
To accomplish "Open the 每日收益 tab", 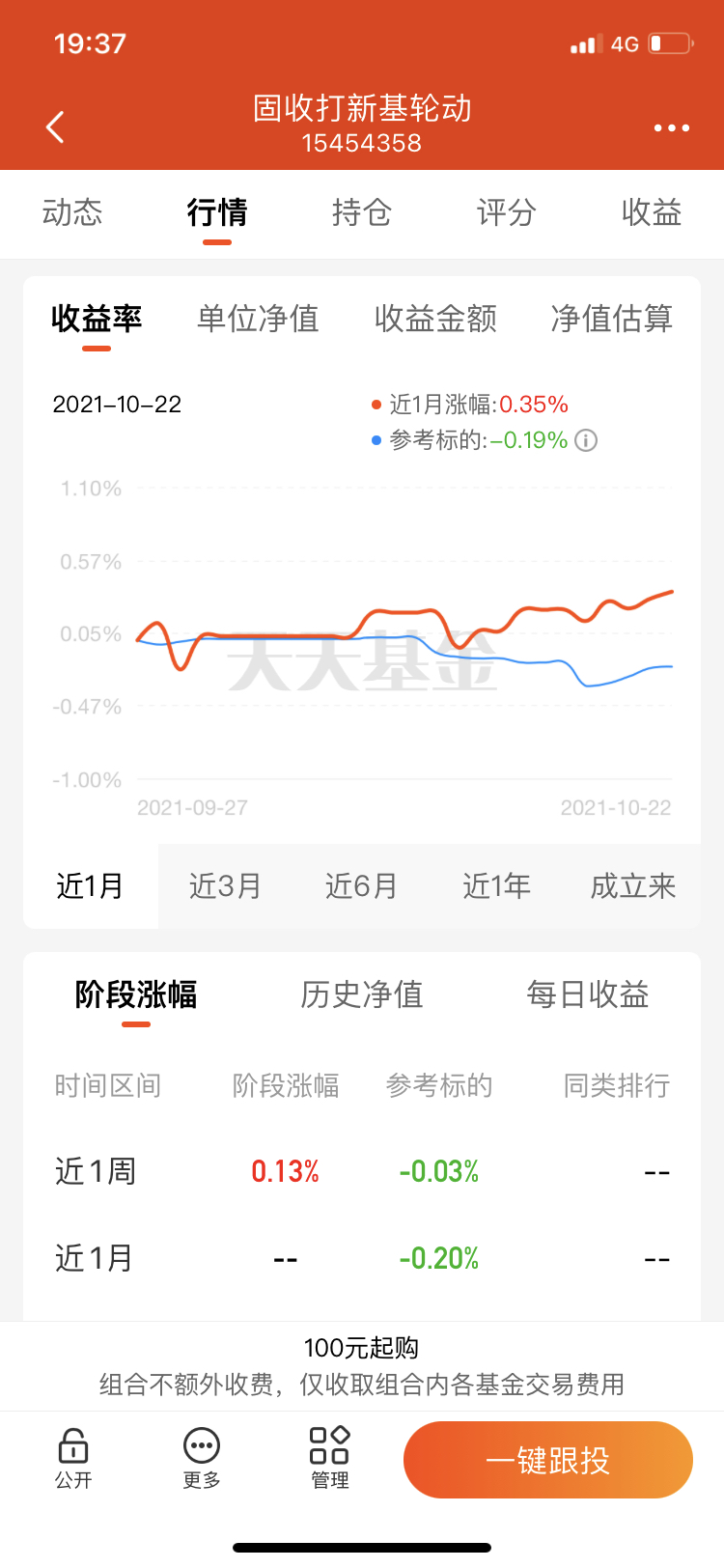I will coord(587,994).
